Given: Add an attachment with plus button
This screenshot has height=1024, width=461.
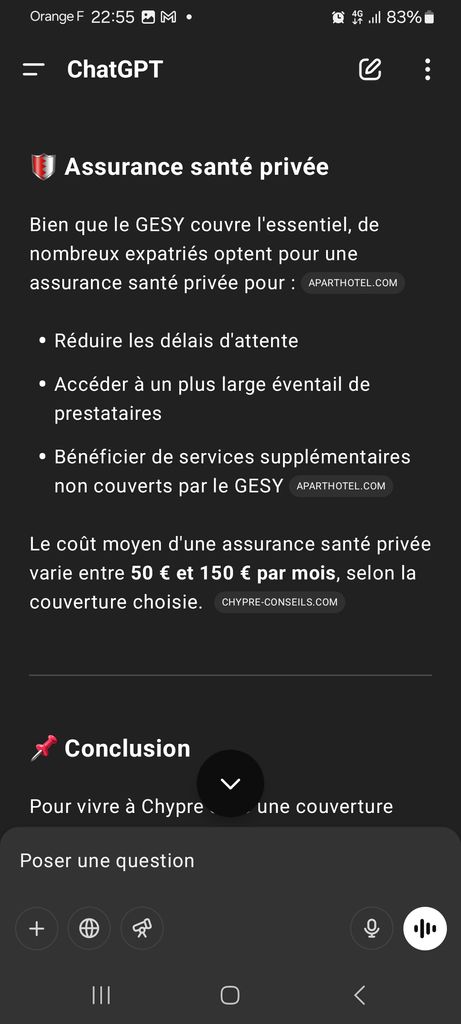Looking at the screenshot, I should (x=37, y=928).
